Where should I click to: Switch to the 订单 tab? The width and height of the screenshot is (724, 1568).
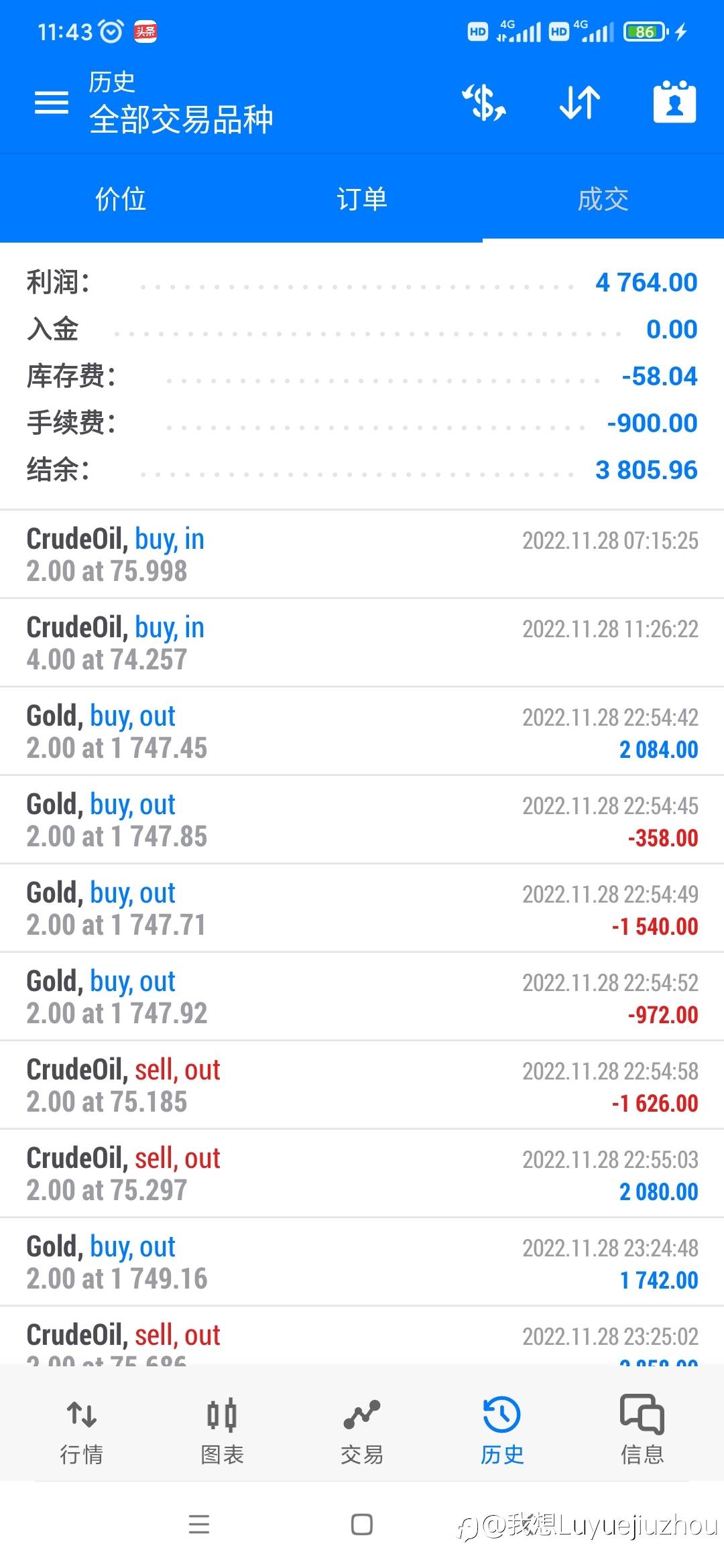click(x=362, y=199)
